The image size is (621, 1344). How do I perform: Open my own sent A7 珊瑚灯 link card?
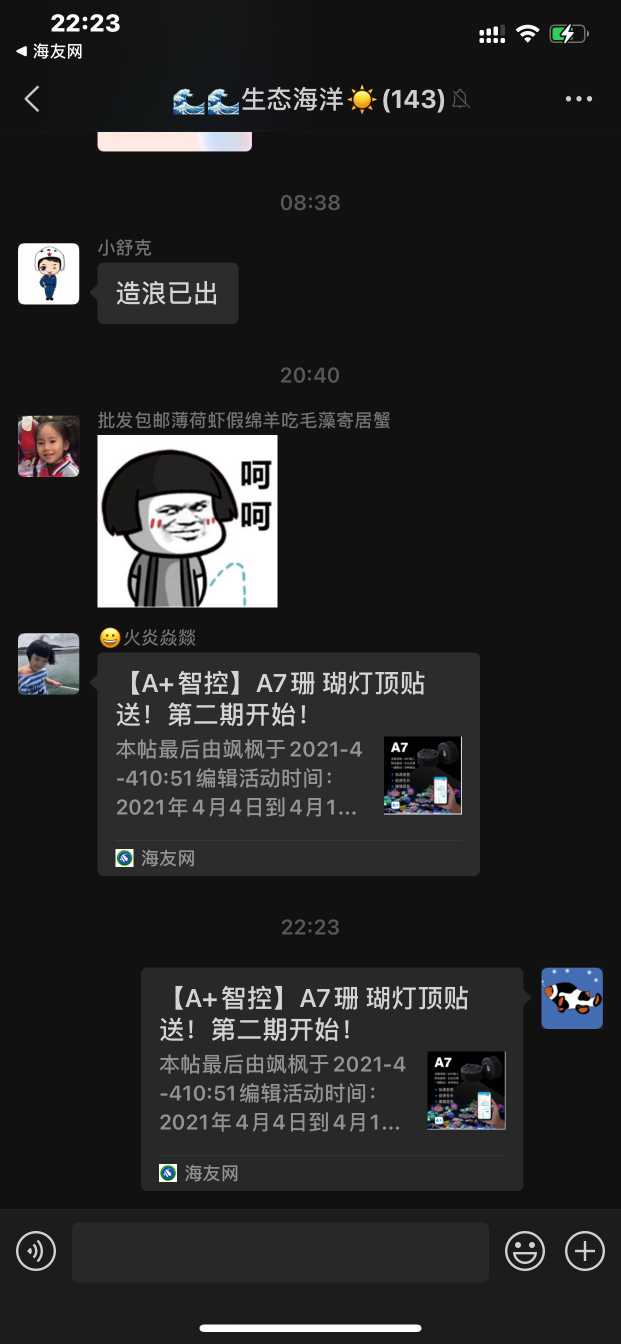pyautogui.click(x=331, y=1078)
